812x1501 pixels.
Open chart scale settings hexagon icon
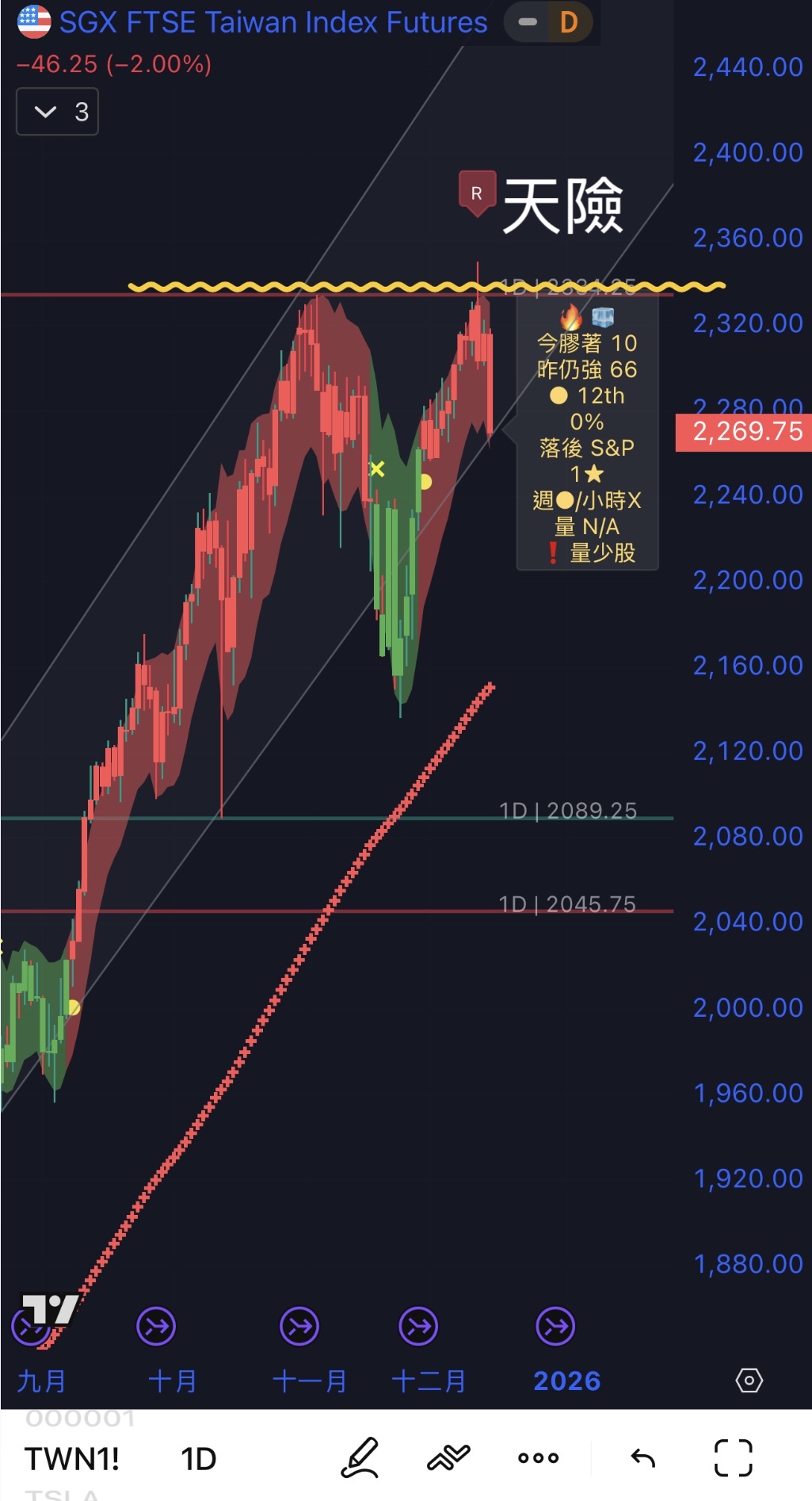click(x=749, y=1381)
